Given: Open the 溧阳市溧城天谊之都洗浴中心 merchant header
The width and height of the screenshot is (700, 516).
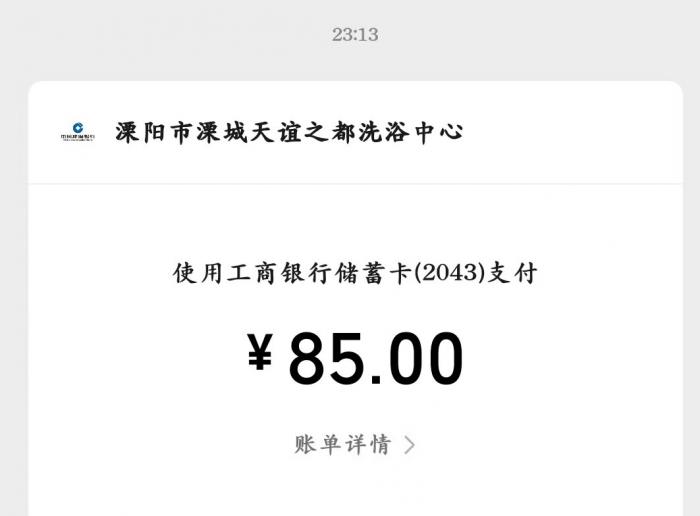Looking at the screenshot, I should point(288,133).
